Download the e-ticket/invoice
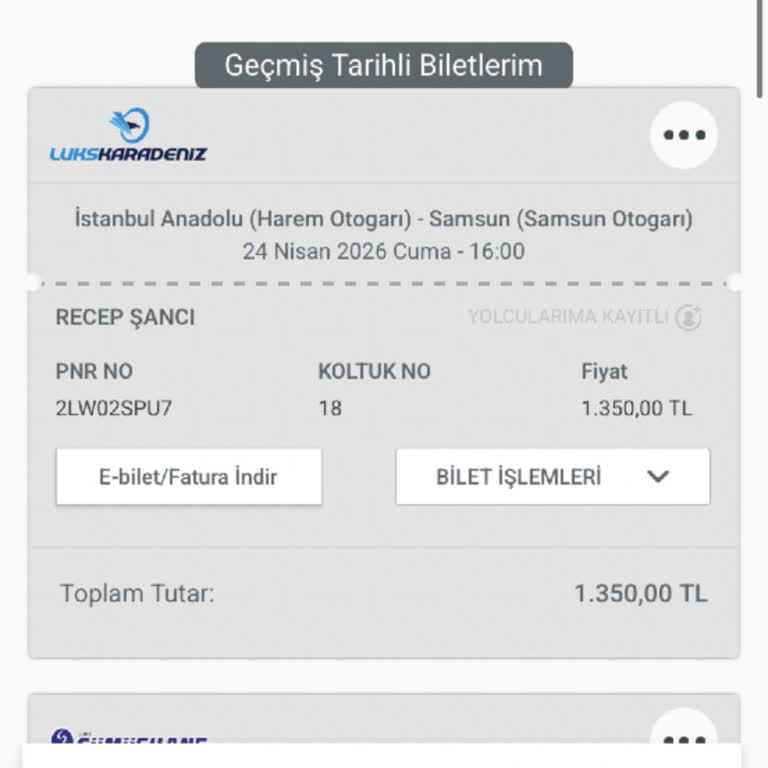Viewport: 768px width, 768px height. click(x=188, y=477)
